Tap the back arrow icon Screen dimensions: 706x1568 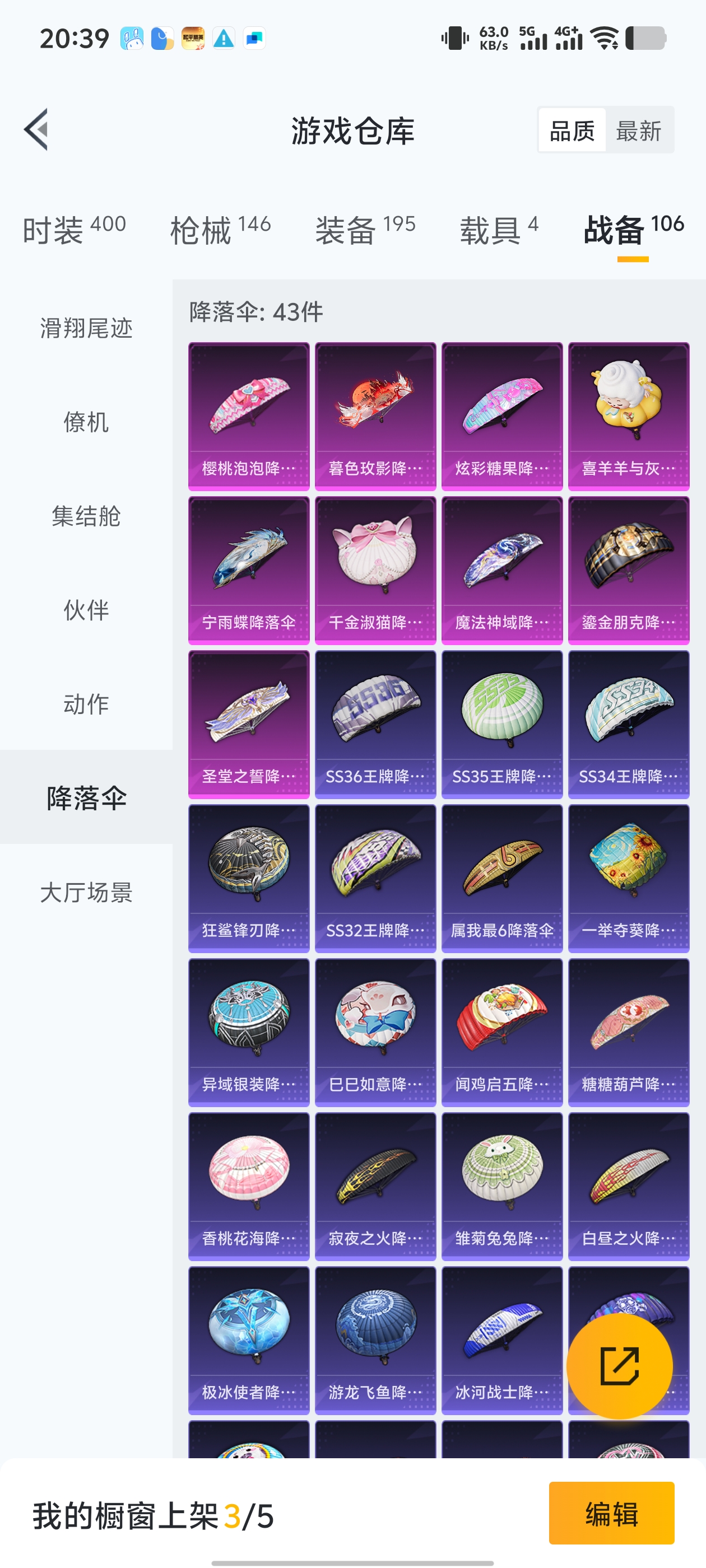pyautogui.click(x=38, y=130)
